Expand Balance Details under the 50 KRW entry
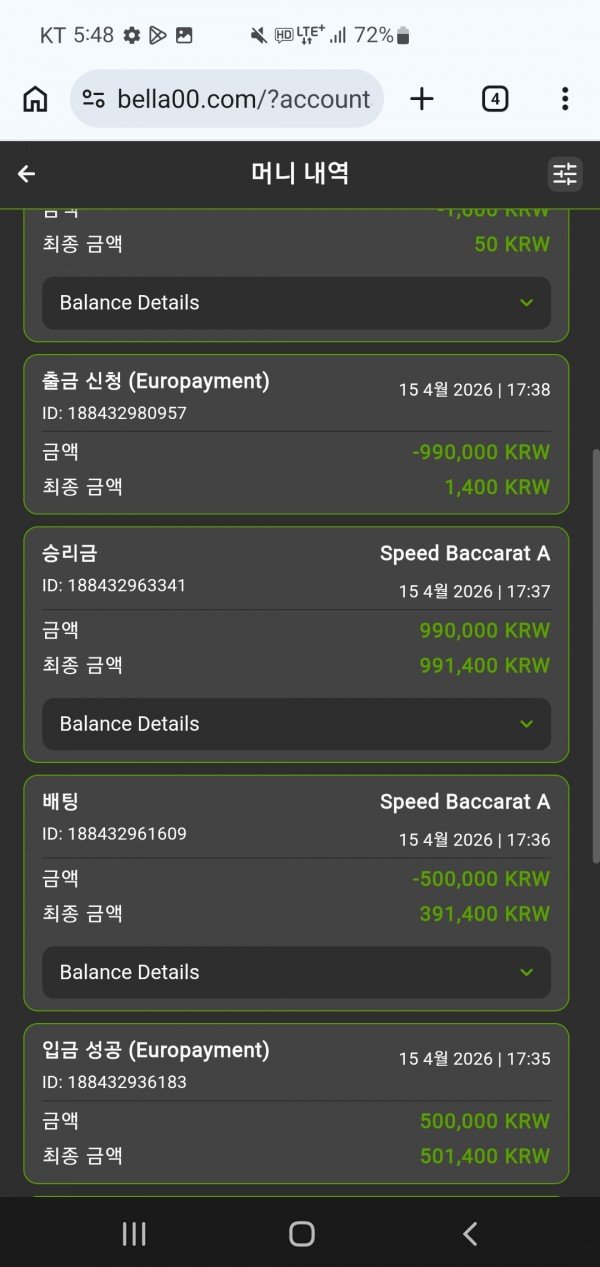This screenshot has height=1267, width=600. click(296, 303)
